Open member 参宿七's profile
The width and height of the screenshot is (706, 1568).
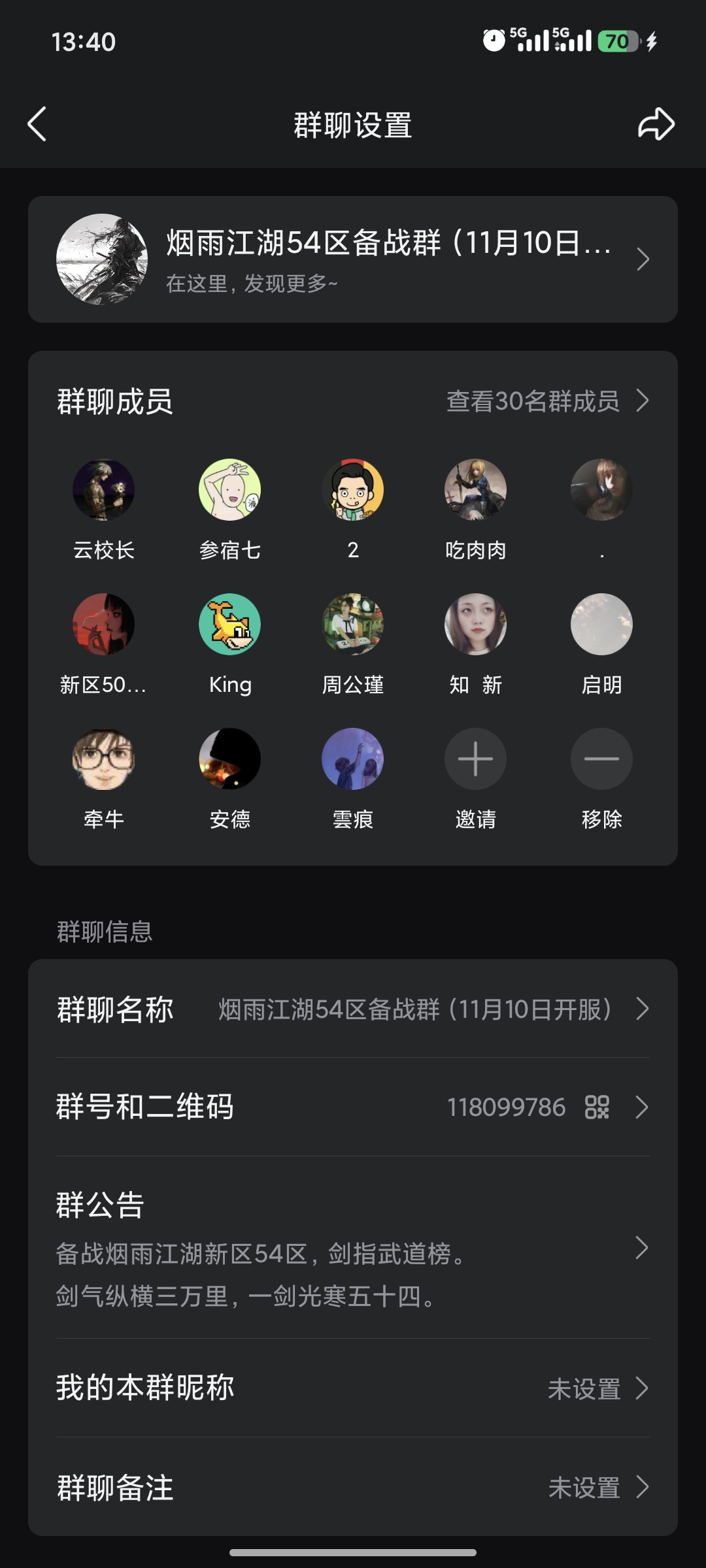(229, 490)
